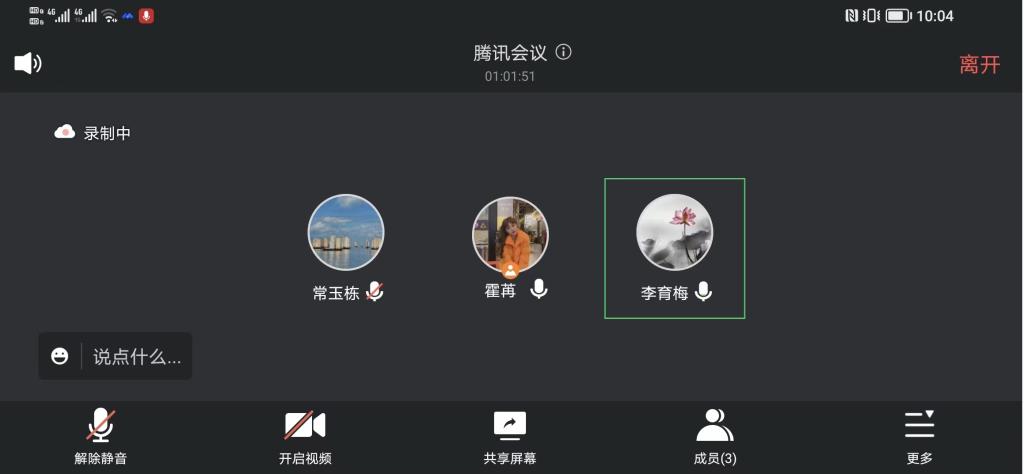
Task: Open the emoji picker in chat box
Action: [x=60, y=356]
